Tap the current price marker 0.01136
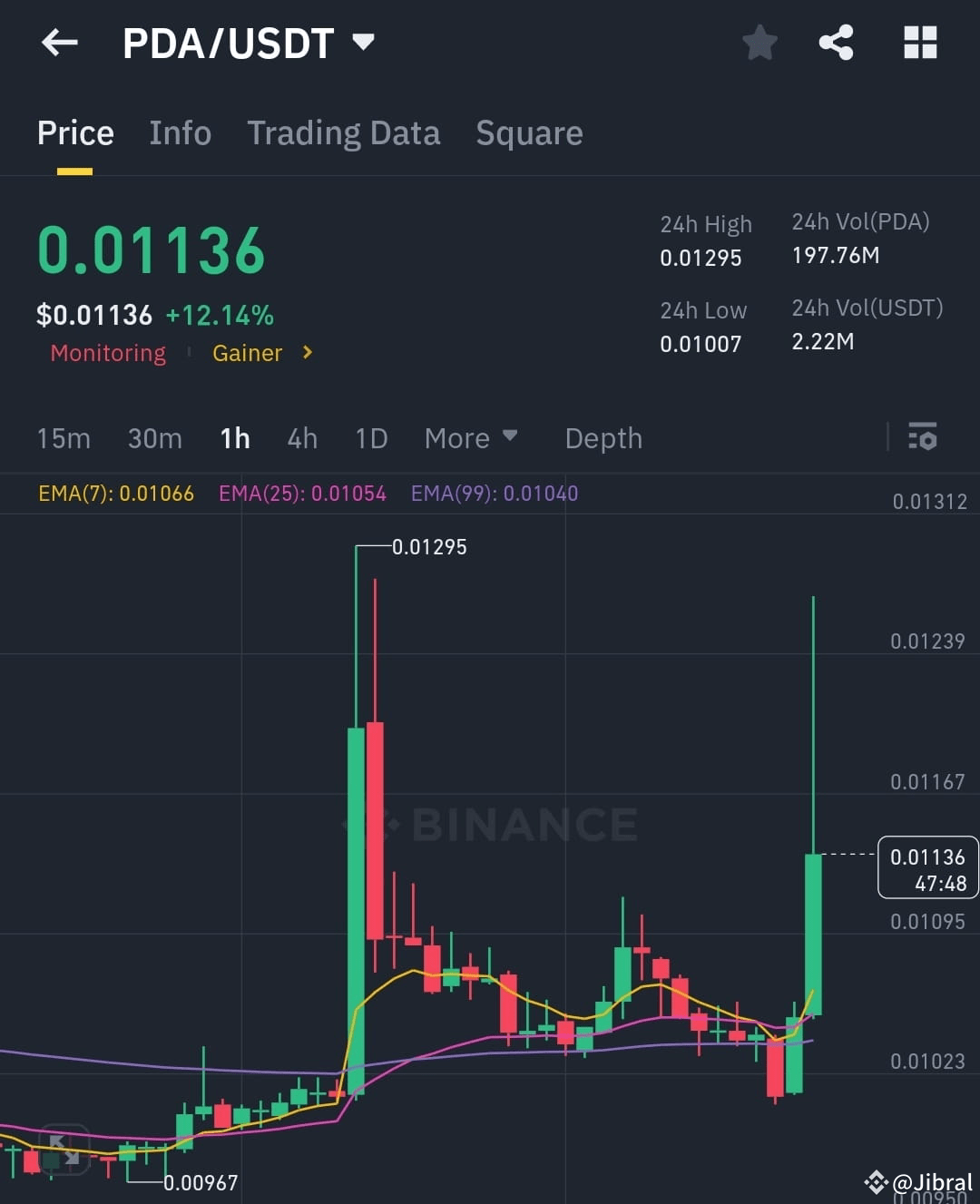This screenshot has width=980, height=1204. pos(927,867)
